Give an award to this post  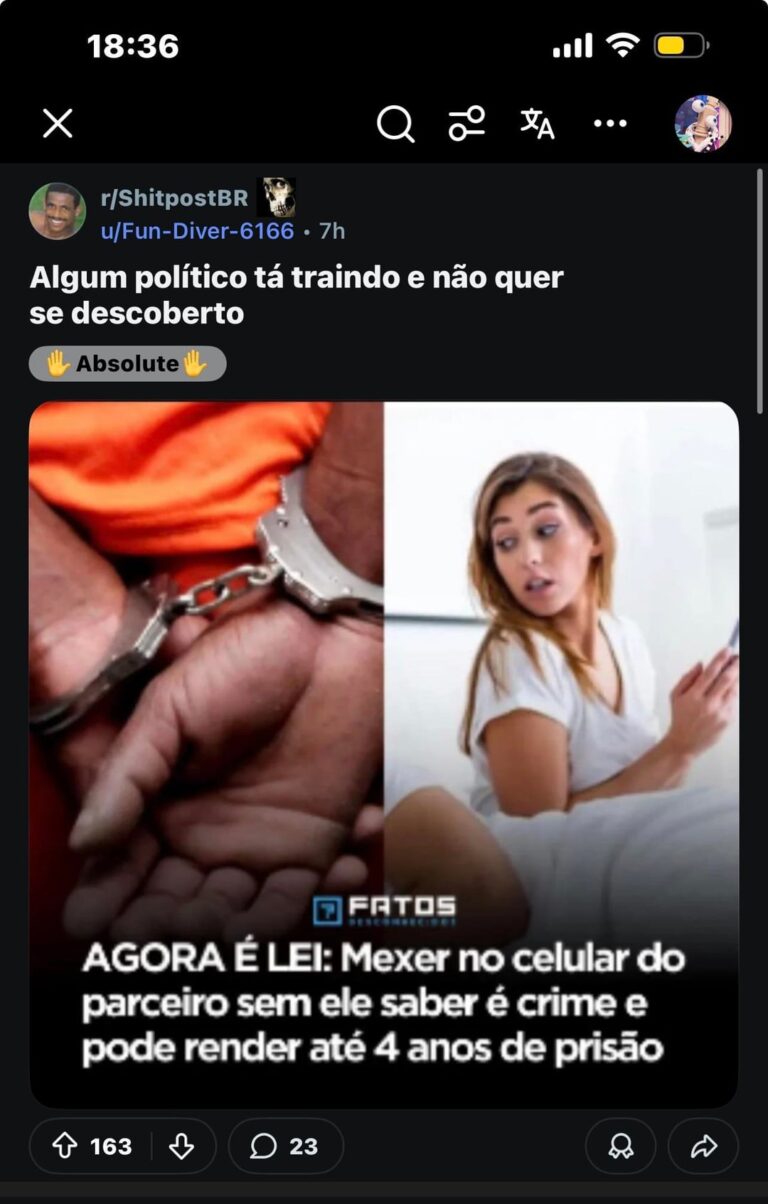click(621, 1146)
